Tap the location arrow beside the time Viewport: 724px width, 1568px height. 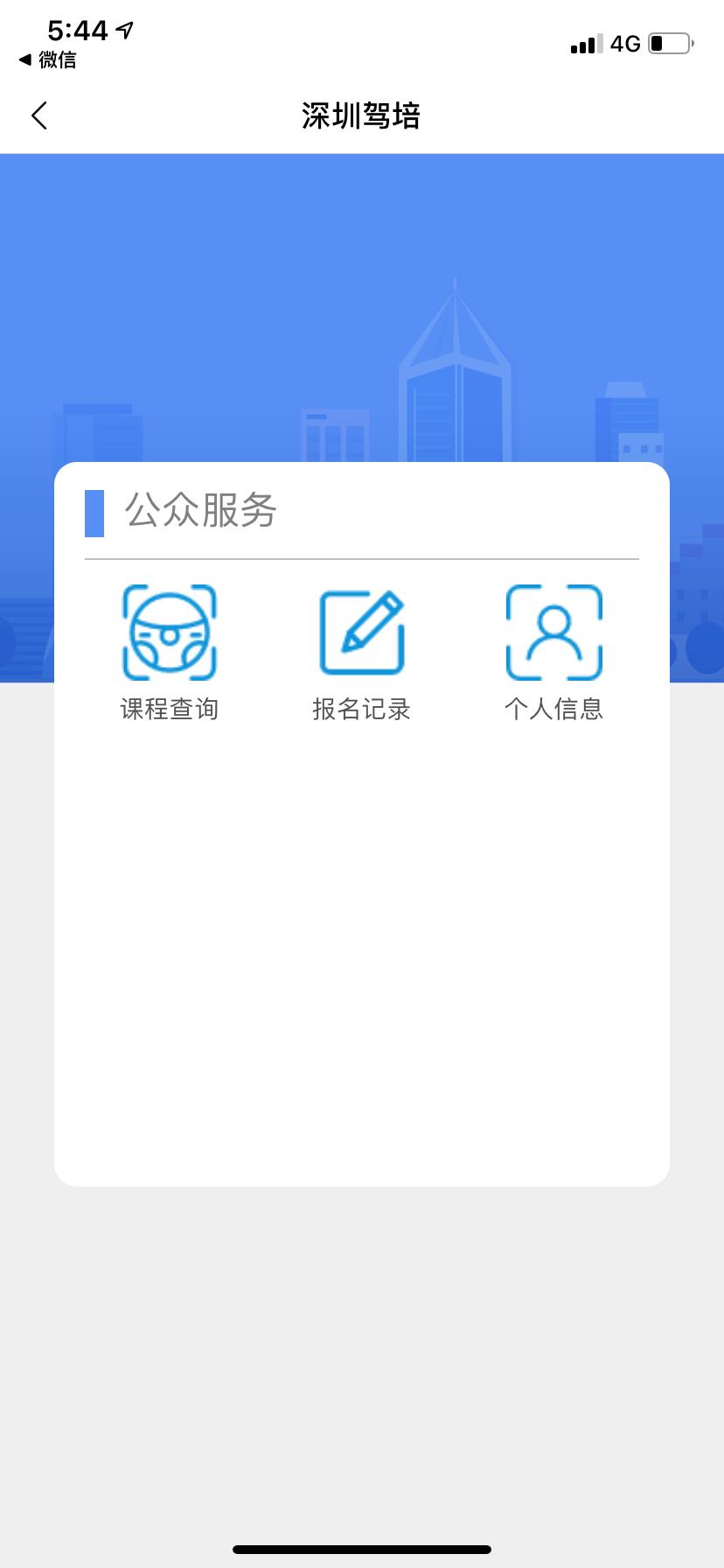(125, 29)
